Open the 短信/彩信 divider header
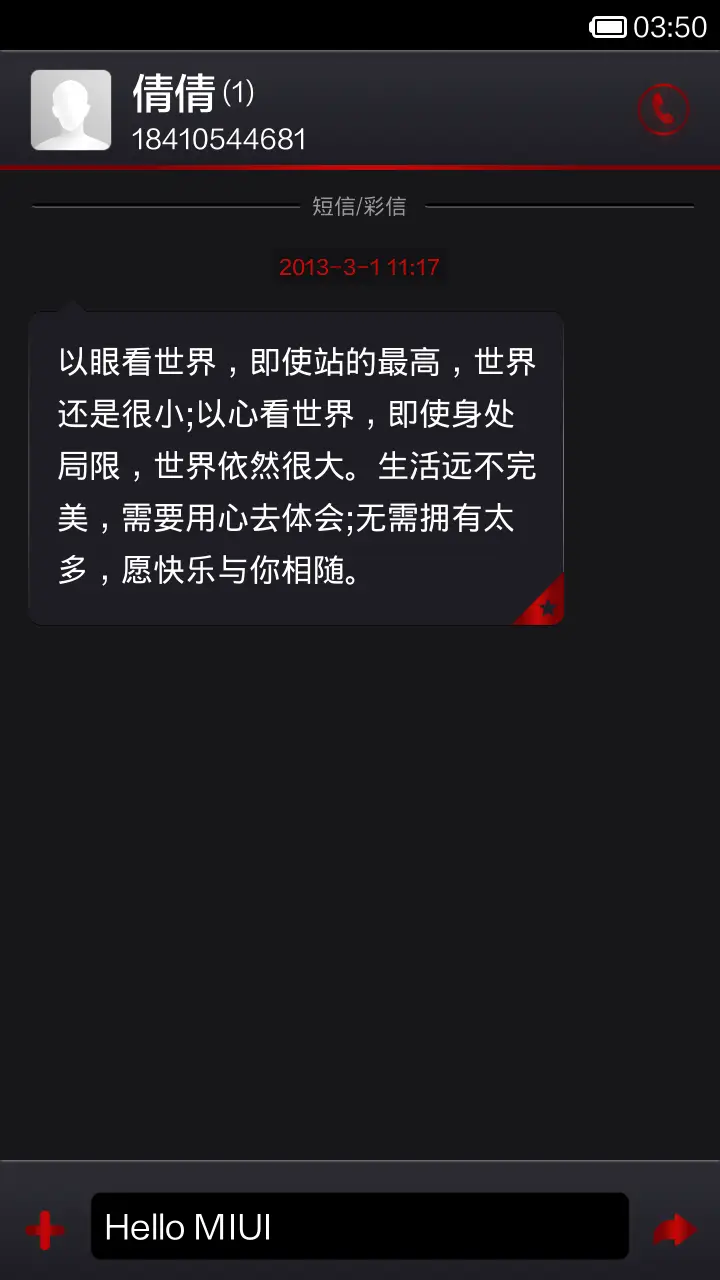 (x=360, y=207)
